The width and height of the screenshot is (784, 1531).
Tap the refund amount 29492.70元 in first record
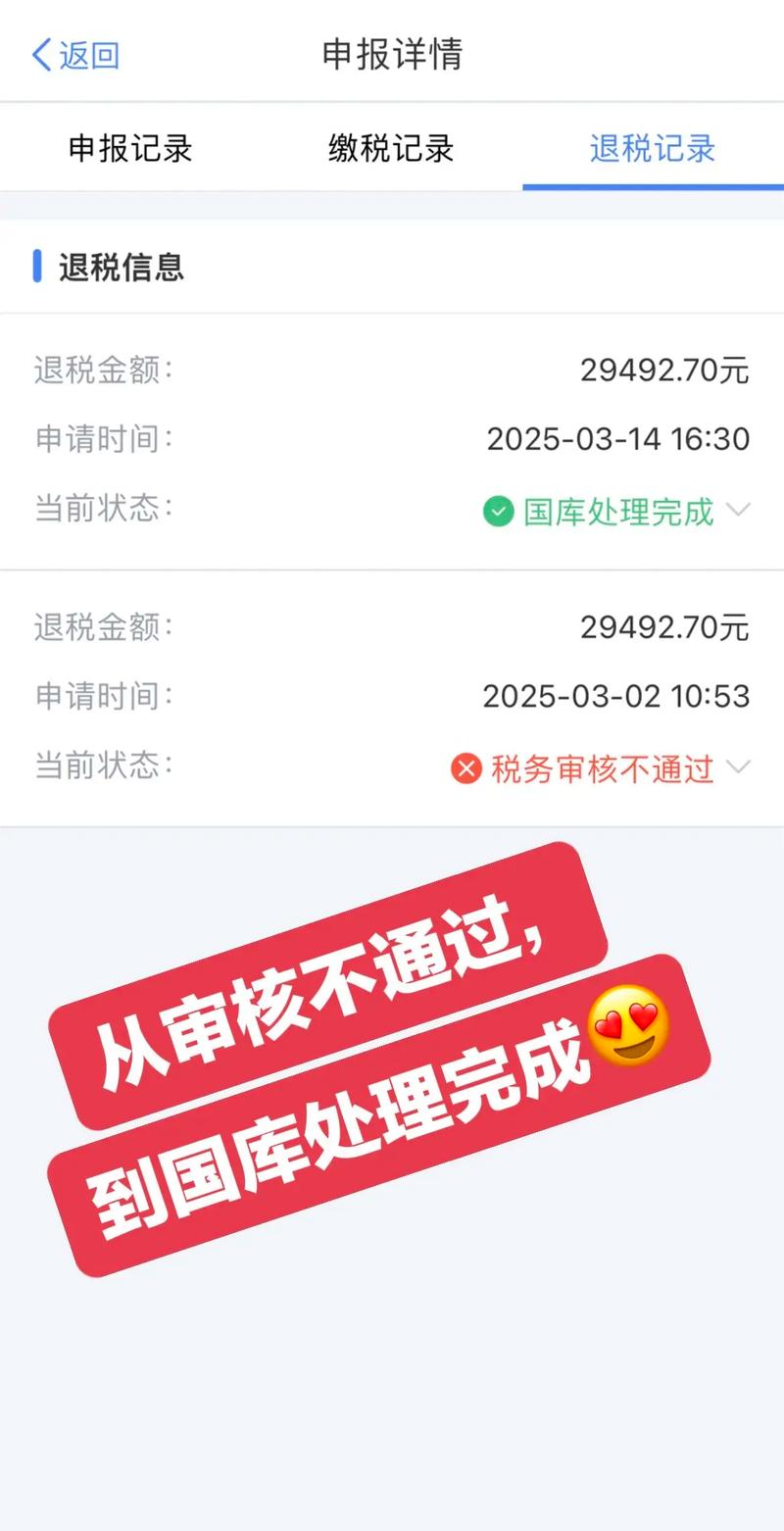[664, 370]
